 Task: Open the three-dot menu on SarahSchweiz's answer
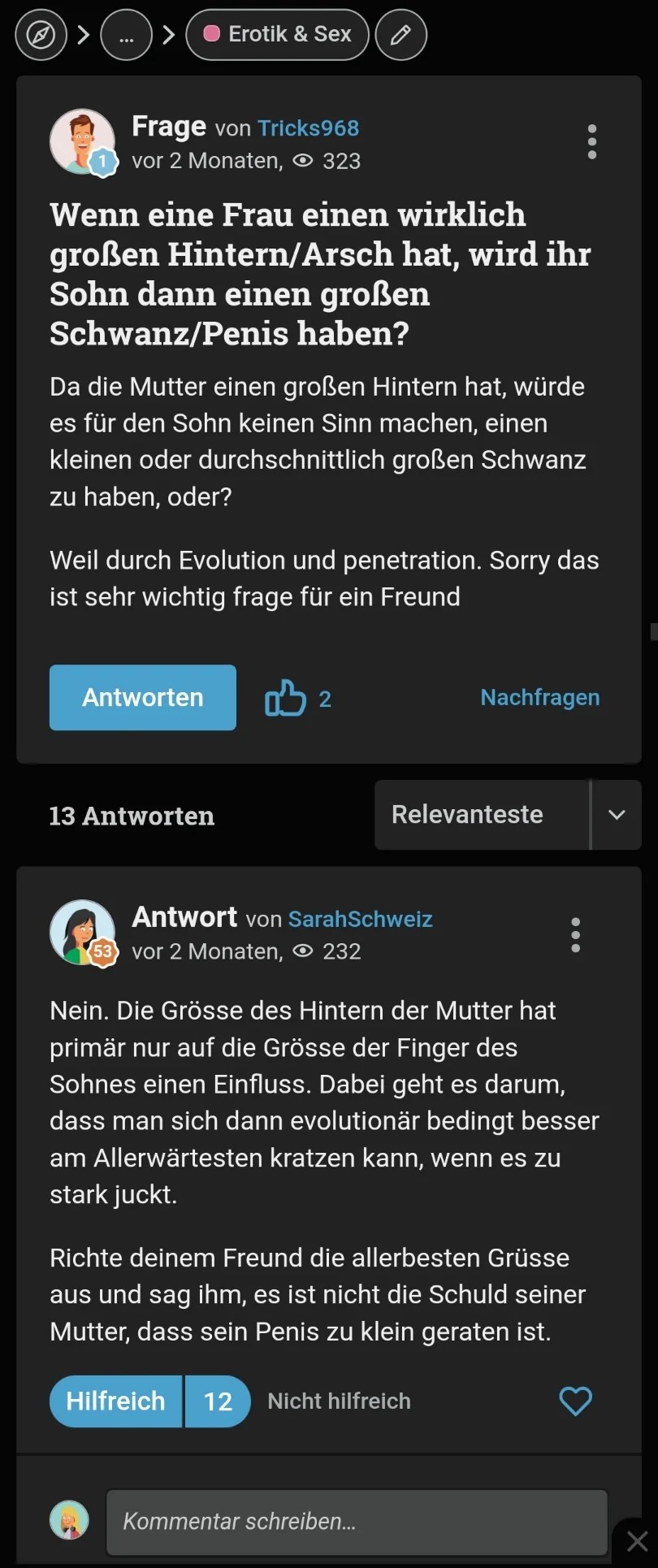pyautogui.click(x=576, y=935)
